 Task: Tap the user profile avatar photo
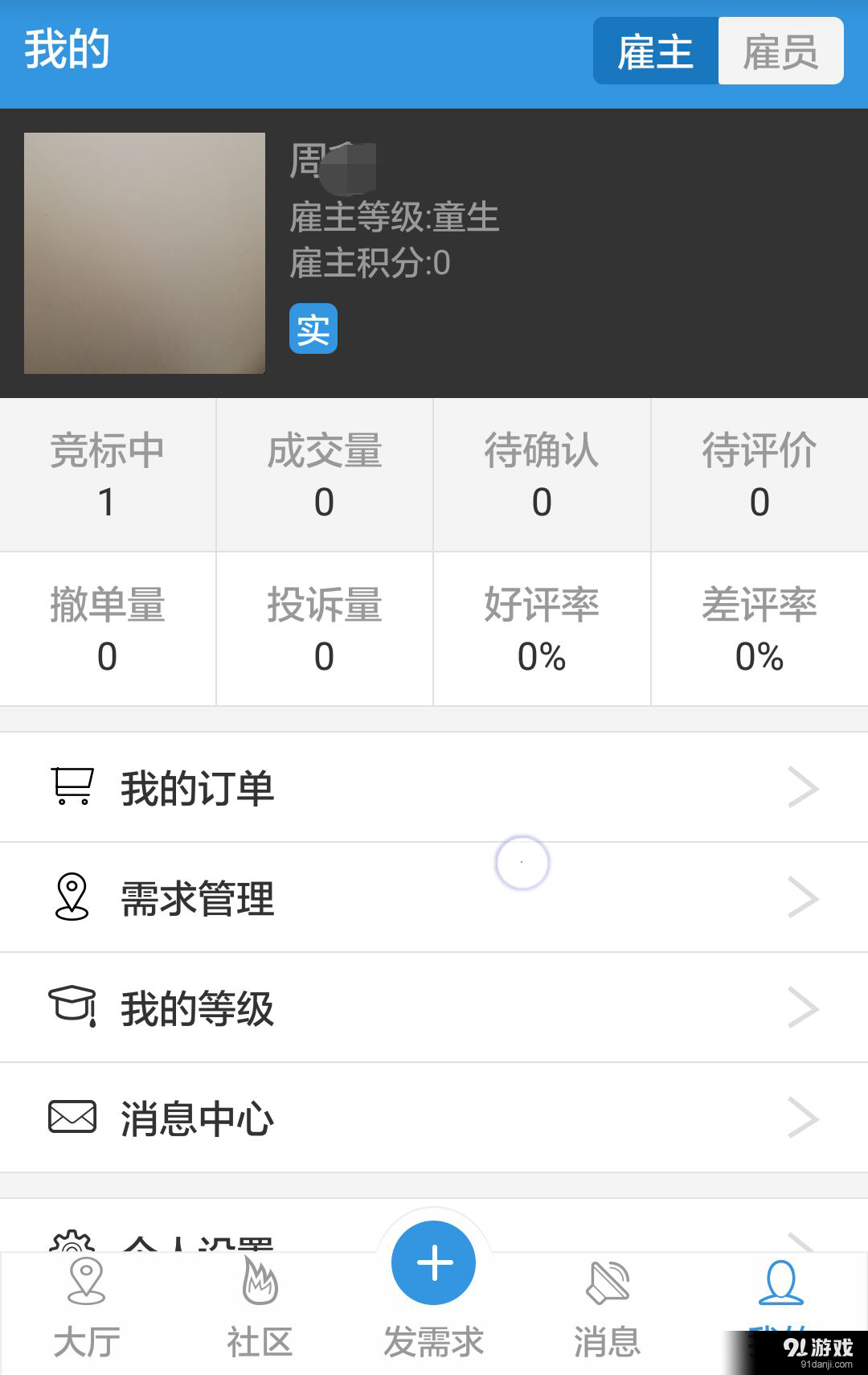point(144,252)
